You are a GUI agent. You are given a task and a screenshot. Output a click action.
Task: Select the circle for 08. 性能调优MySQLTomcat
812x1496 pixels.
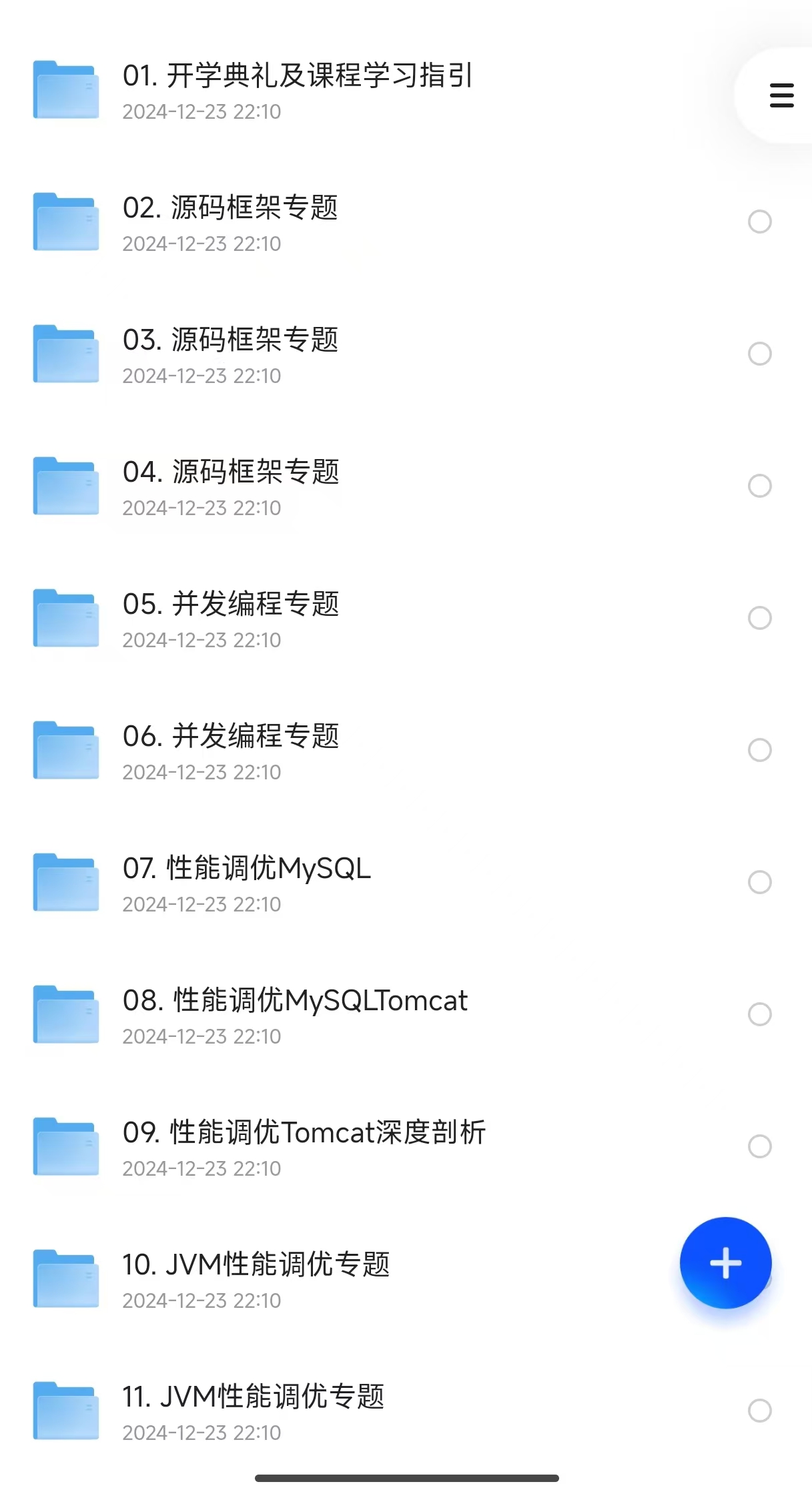(759, 1014)
